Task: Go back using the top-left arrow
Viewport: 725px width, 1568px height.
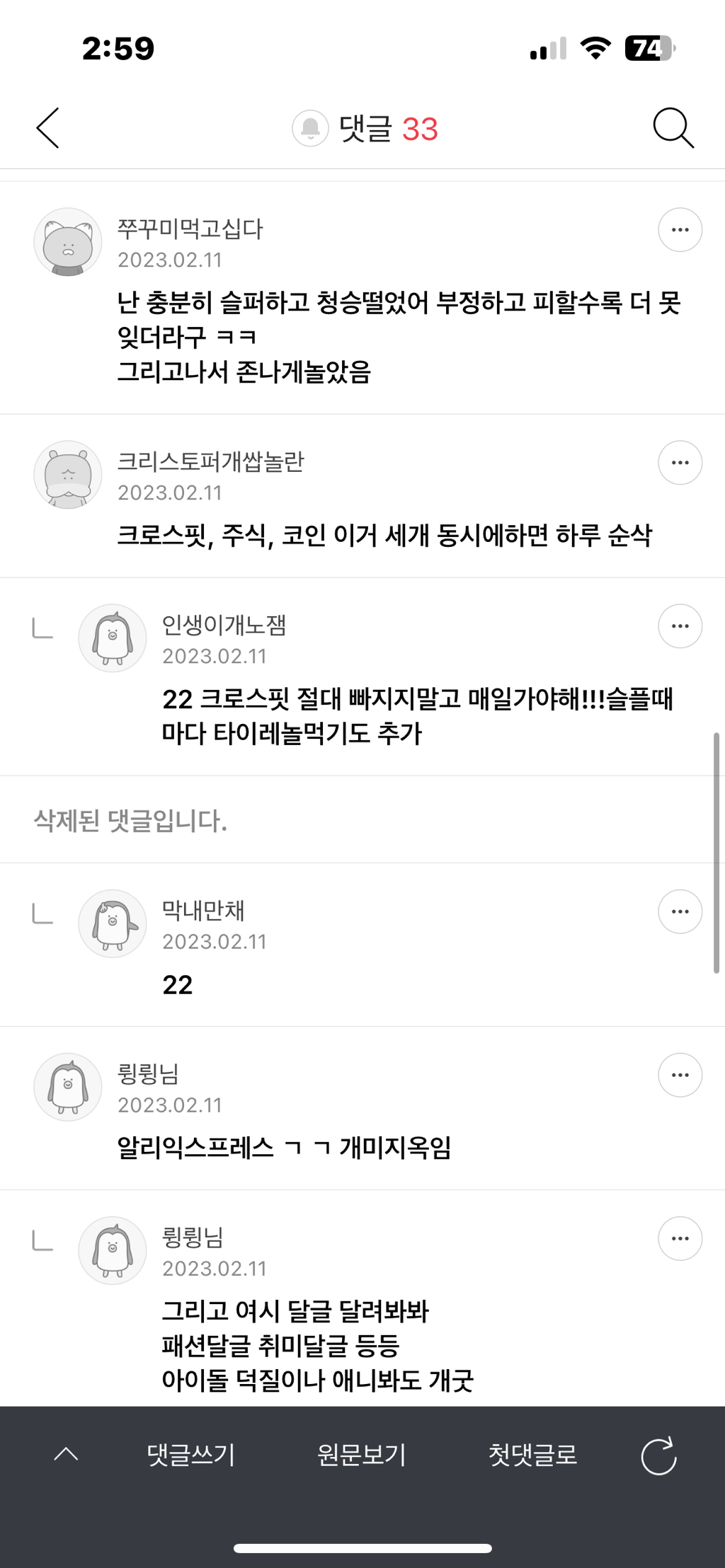Action: coord(48,128)
